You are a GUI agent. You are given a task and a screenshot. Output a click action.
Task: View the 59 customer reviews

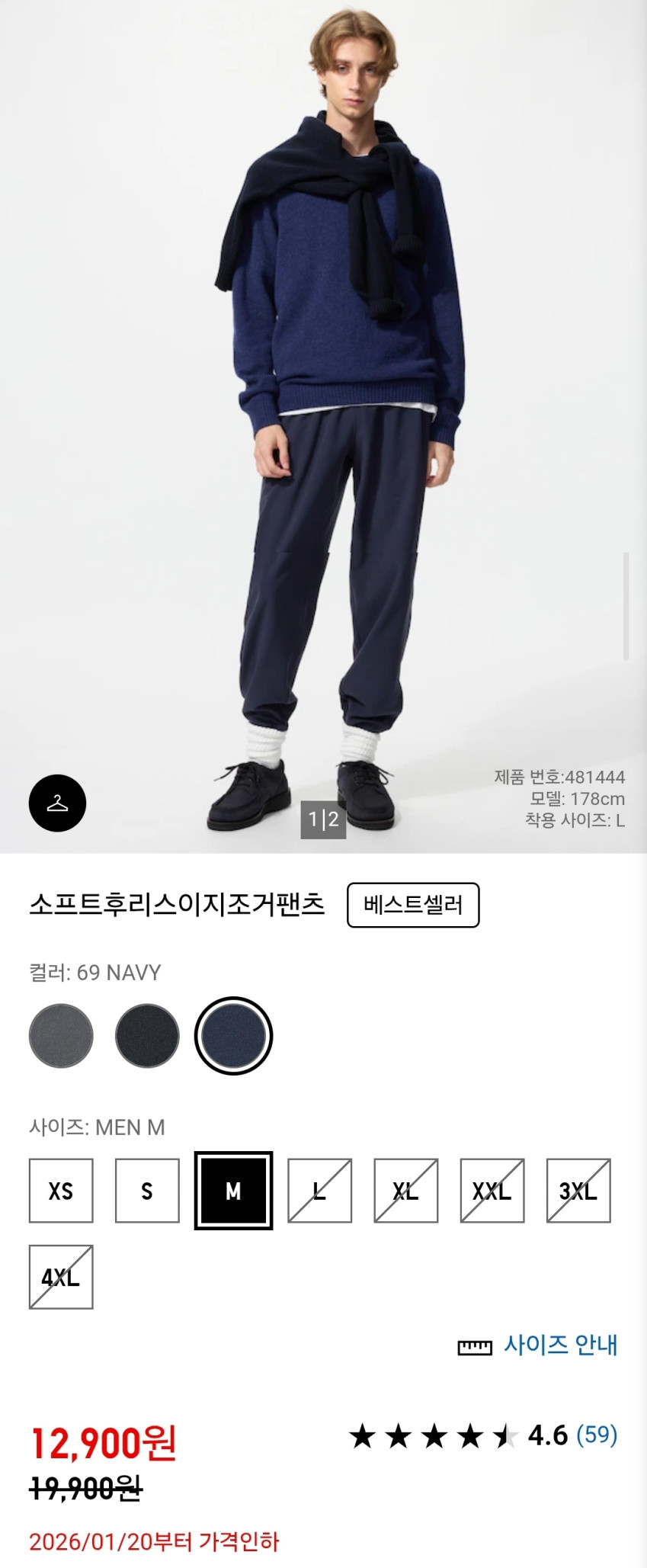(x=596, y=1435)
